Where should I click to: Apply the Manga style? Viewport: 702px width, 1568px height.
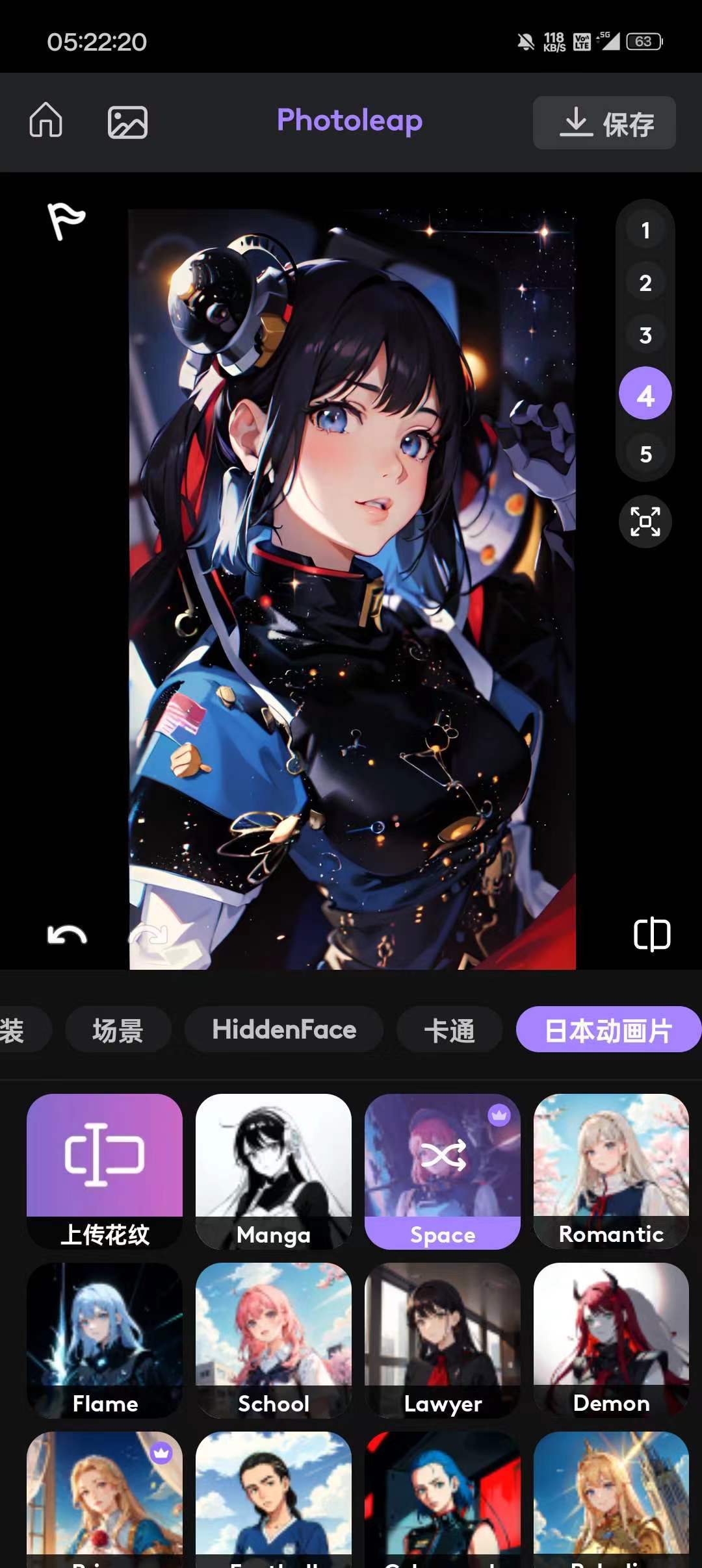point(274,1171)
